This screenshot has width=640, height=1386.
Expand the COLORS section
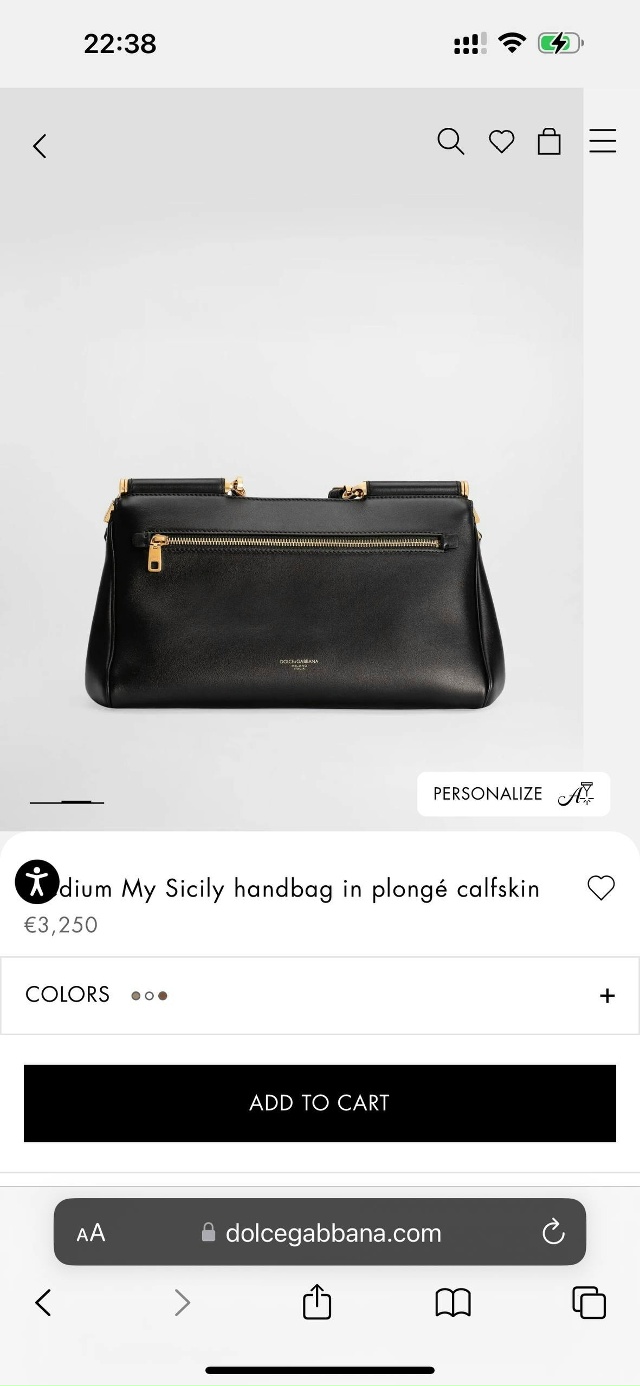pos(606,995)
